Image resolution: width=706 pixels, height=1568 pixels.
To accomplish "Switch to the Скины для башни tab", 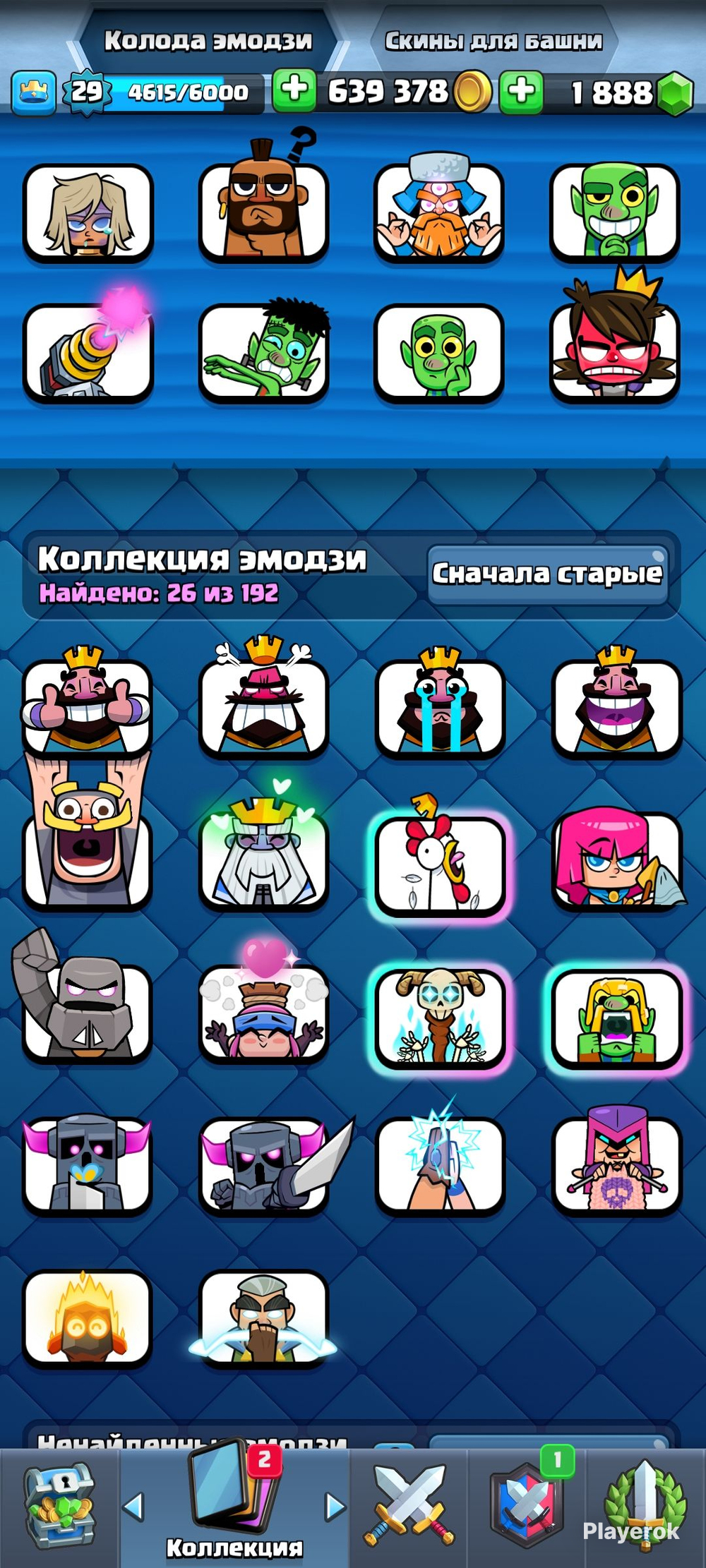I will point(493,41).
